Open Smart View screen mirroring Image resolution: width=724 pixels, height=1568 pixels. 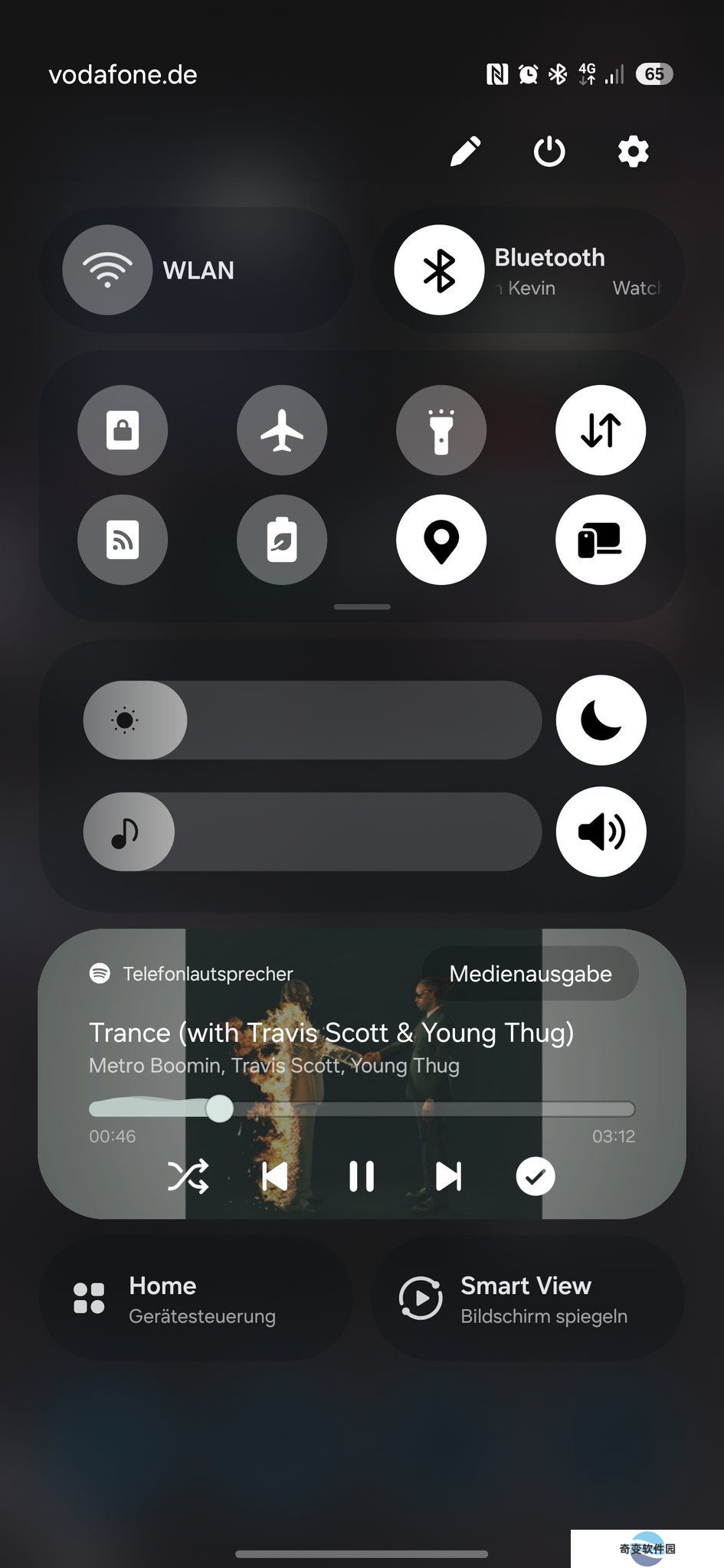527,1299
